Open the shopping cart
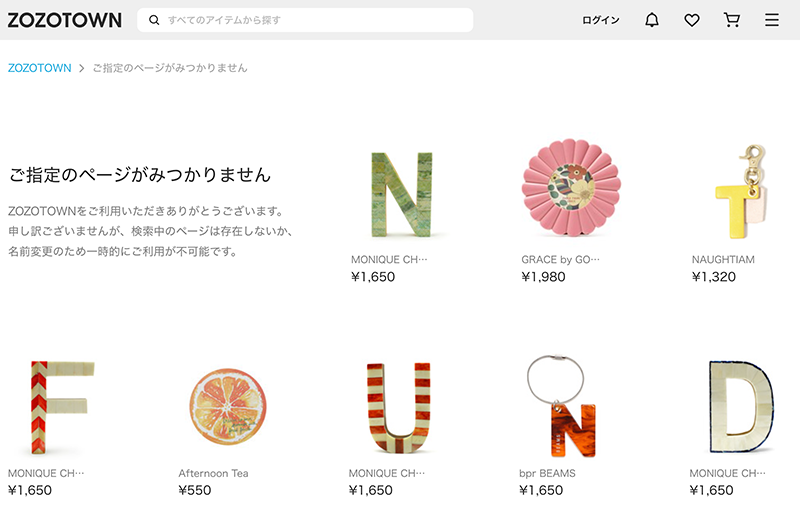 point(732,20)
